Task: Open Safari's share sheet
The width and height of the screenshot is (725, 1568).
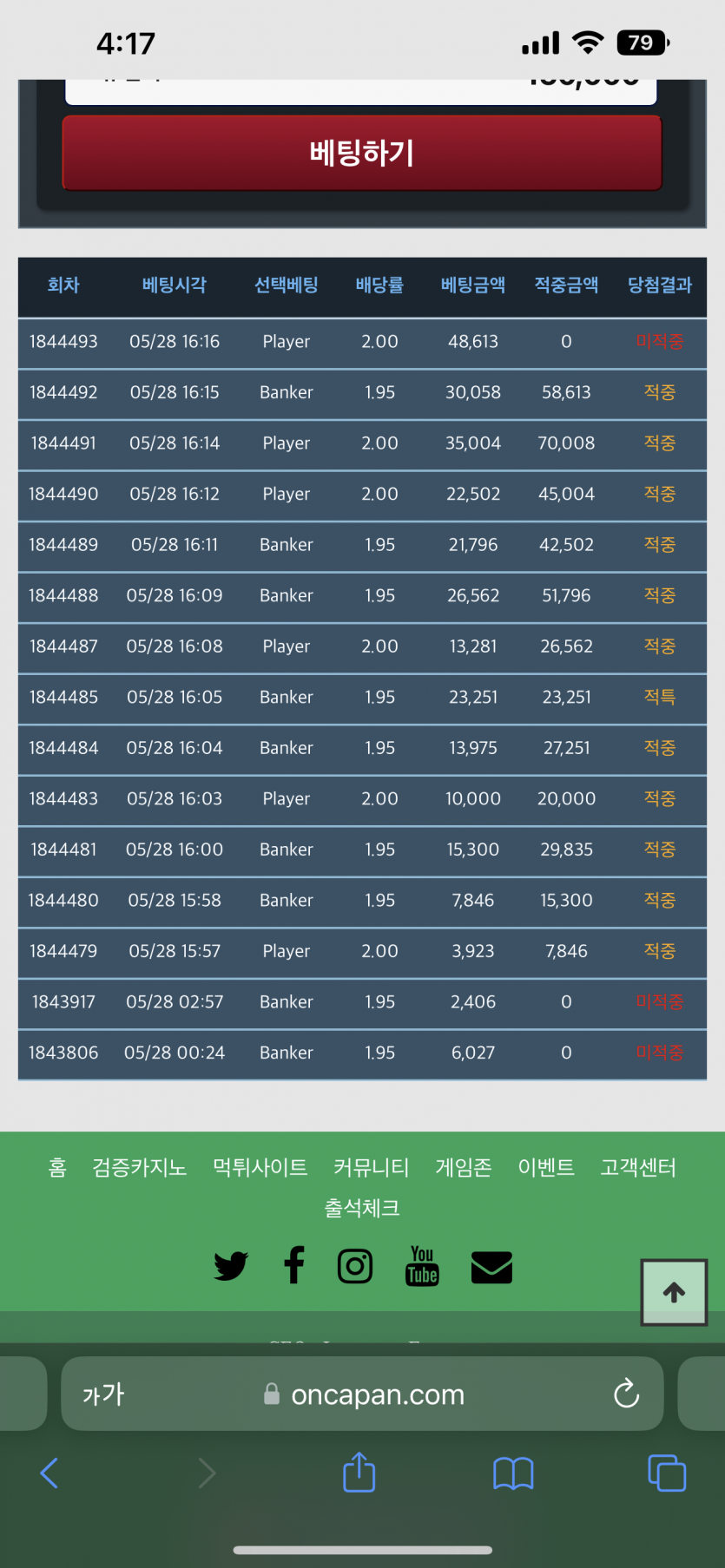Action: click(x=359, y=1473)
